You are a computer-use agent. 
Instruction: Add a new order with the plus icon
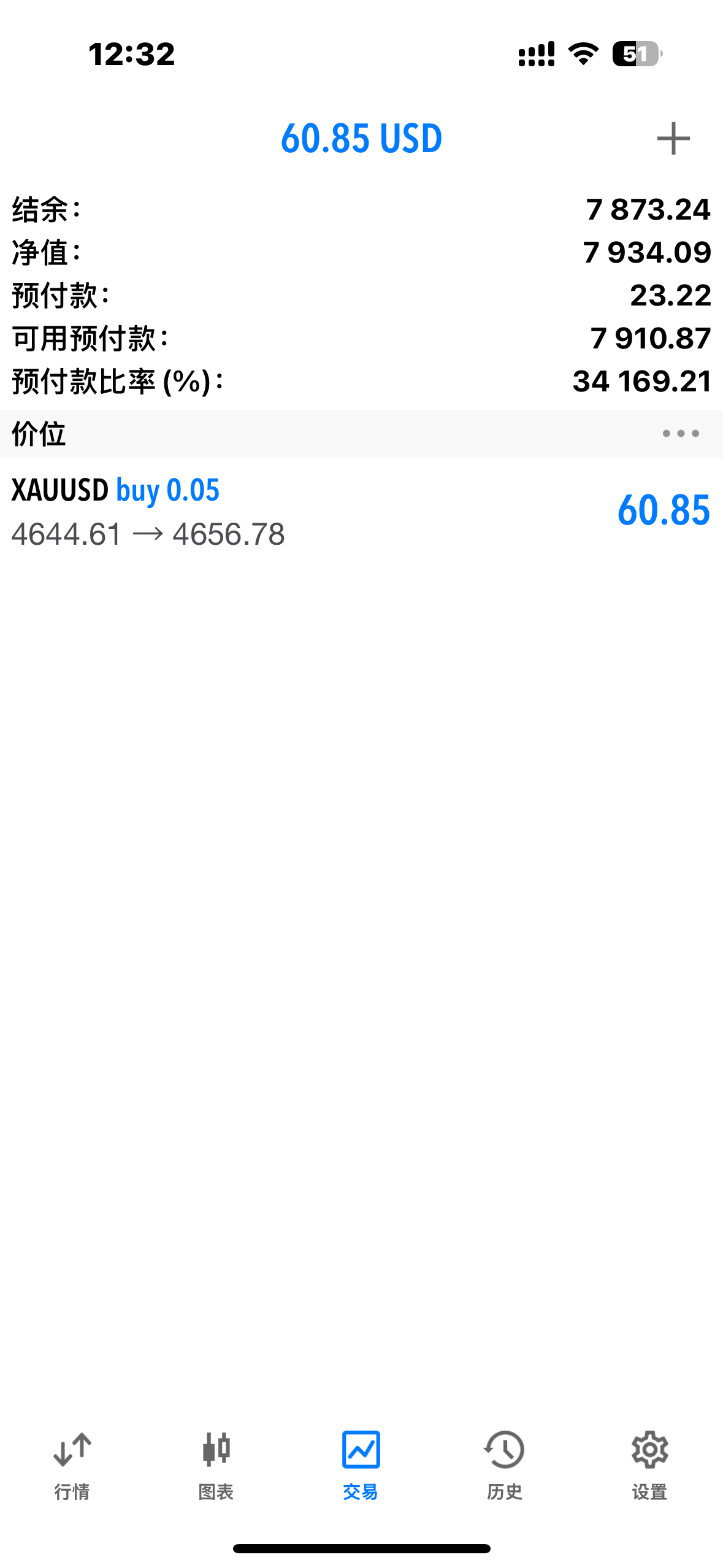(x=673, y=139)
